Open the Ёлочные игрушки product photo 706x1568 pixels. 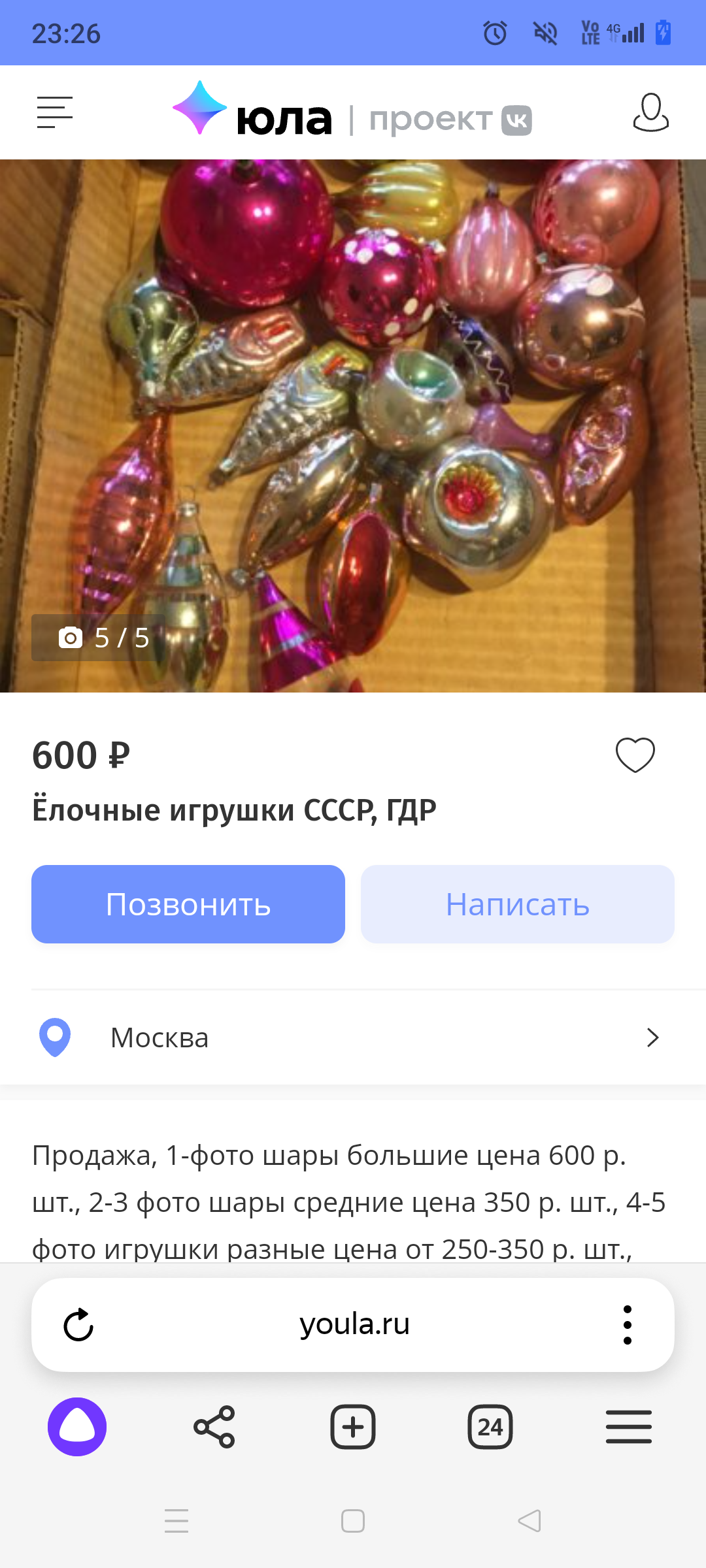(353, 425)
